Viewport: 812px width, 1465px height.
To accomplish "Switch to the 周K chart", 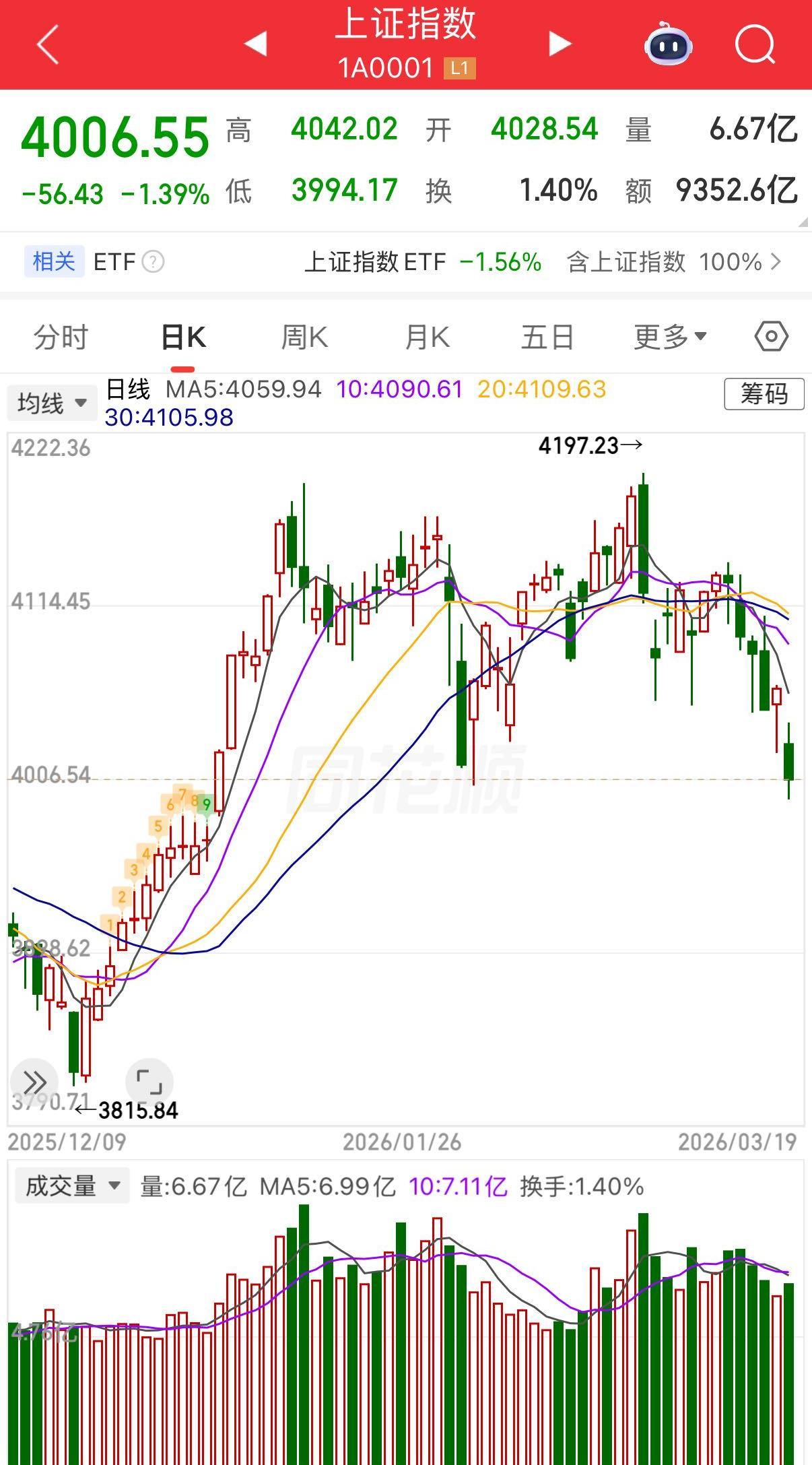I will (304, 337).
